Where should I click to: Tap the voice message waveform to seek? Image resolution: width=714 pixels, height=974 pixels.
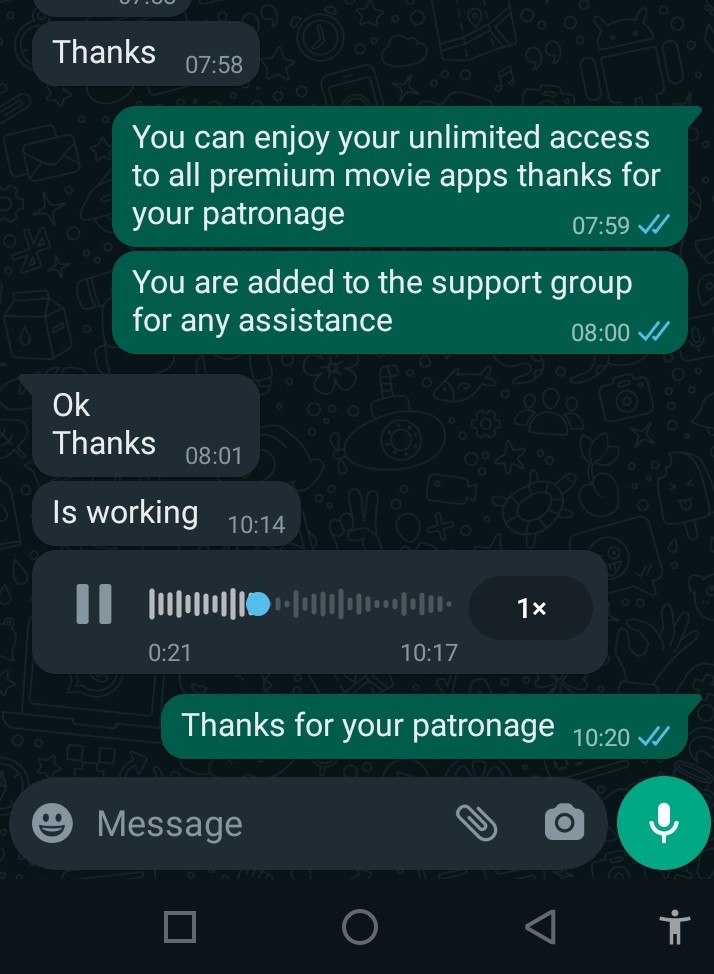(300, 604)
